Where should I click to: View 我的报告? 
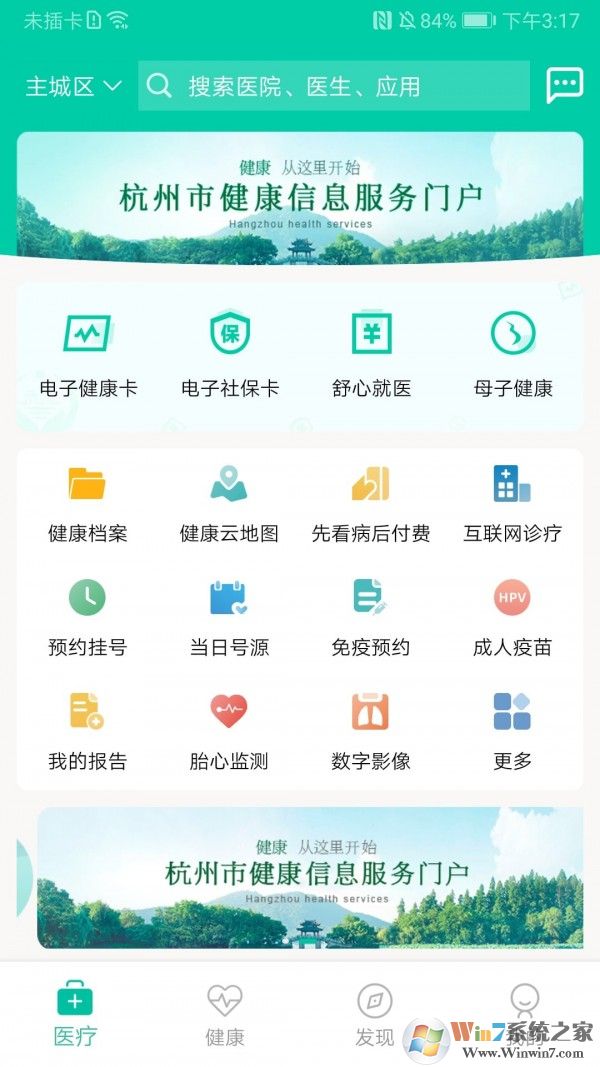coord(88,732)
